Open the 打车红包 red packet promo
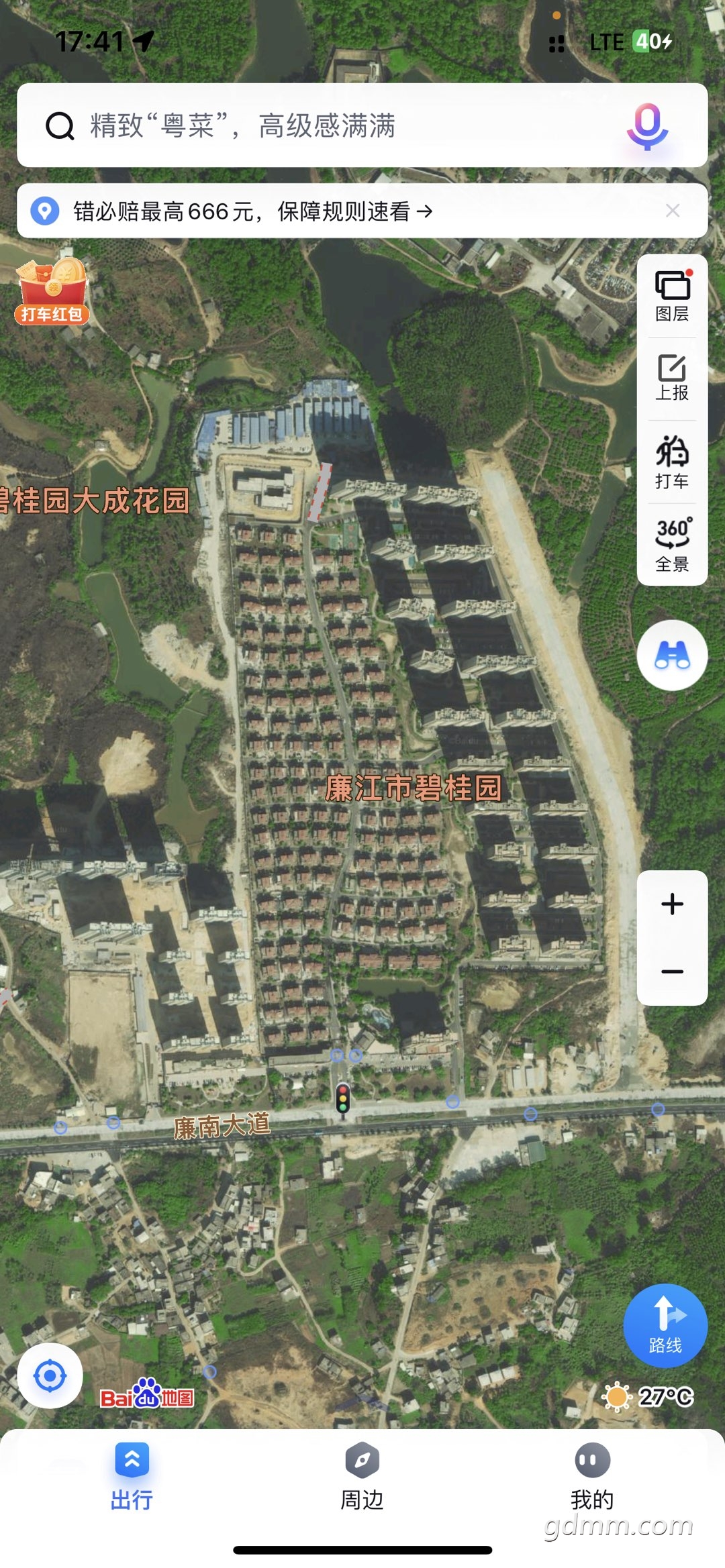 [52, 292]
